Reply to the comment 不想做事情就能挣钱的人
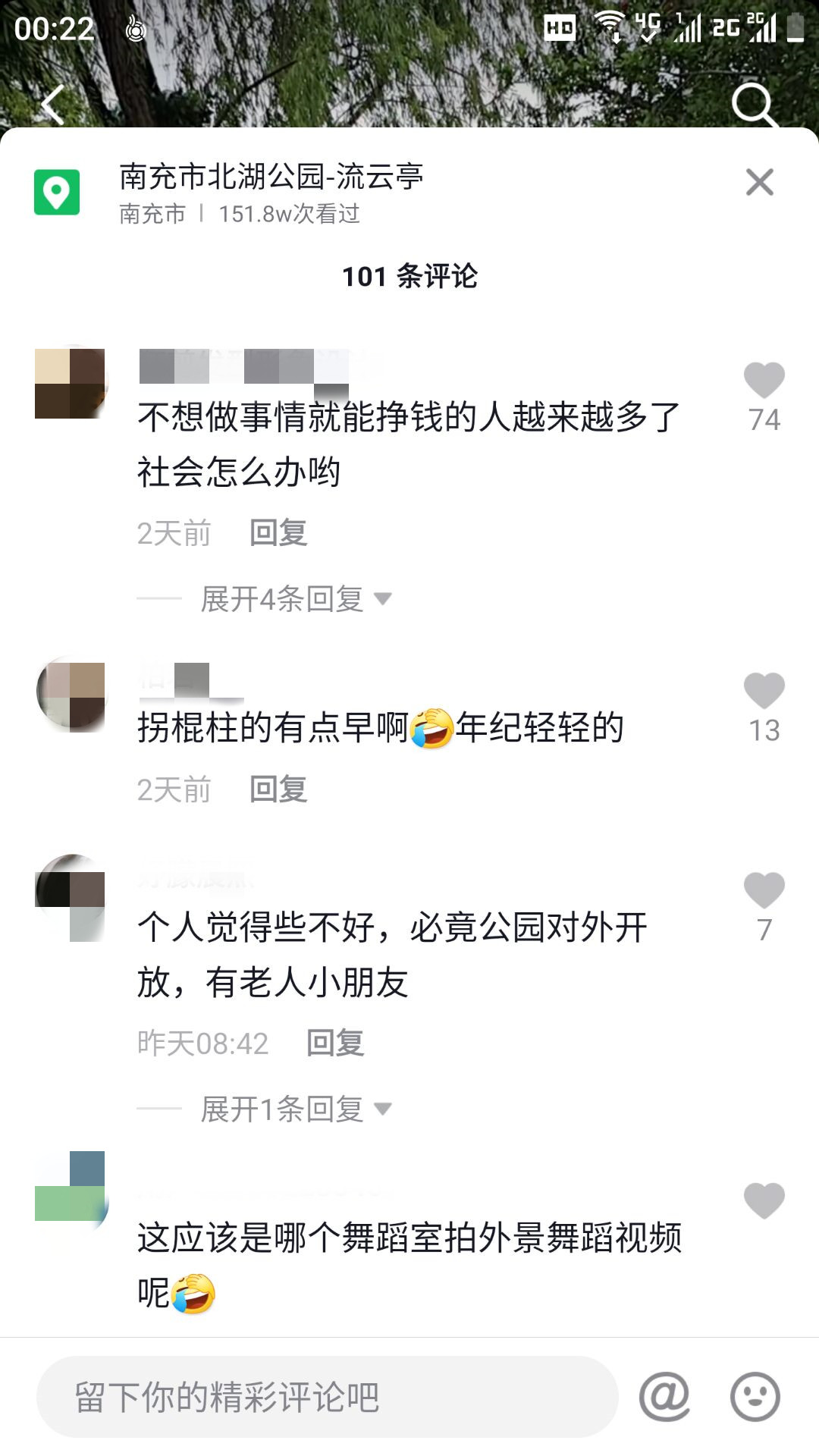The width and height of the screenshot is (819, 1456). pos(278,533)
